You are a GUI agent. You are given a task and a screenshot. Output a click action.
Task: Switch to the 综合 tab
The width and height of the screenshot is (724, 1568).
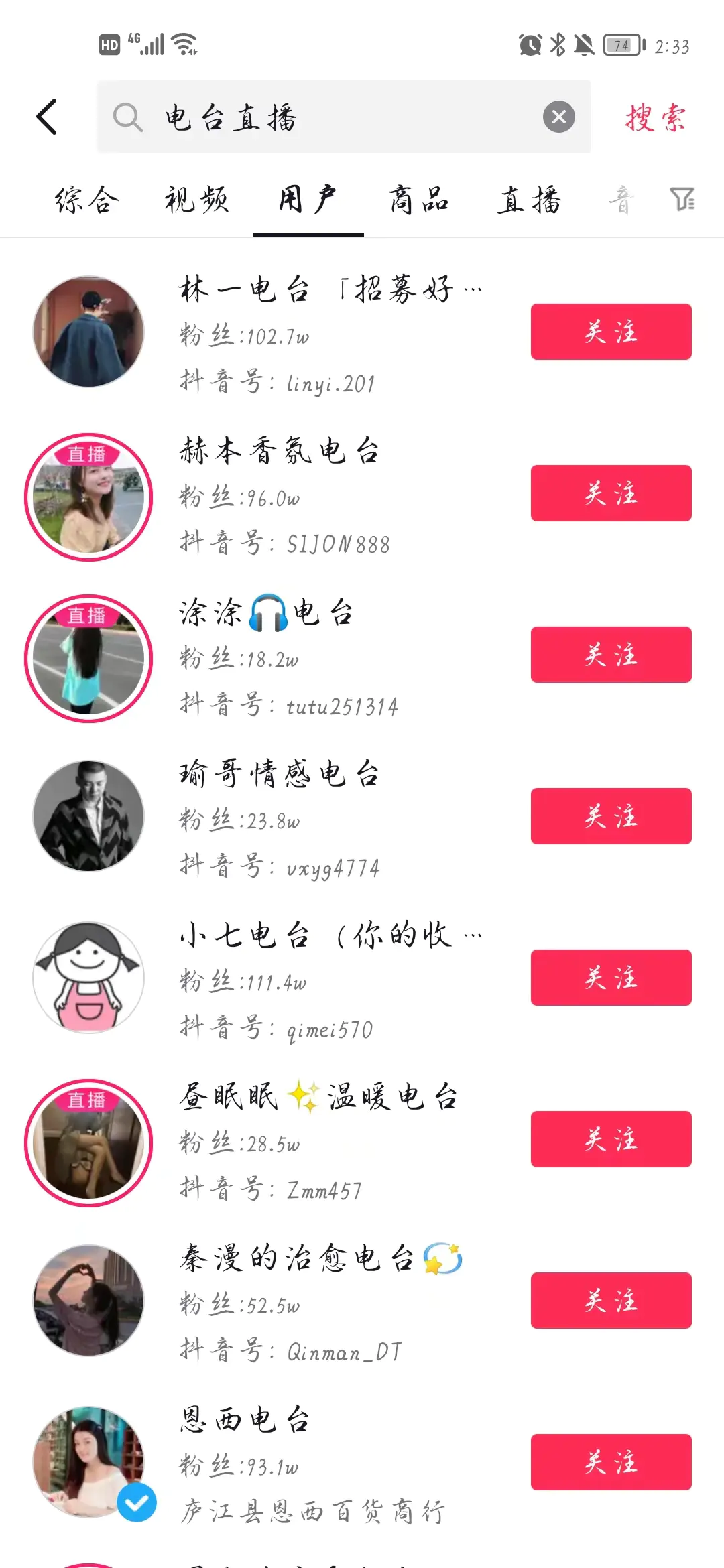pyautogui.click(x=86, y=200)
